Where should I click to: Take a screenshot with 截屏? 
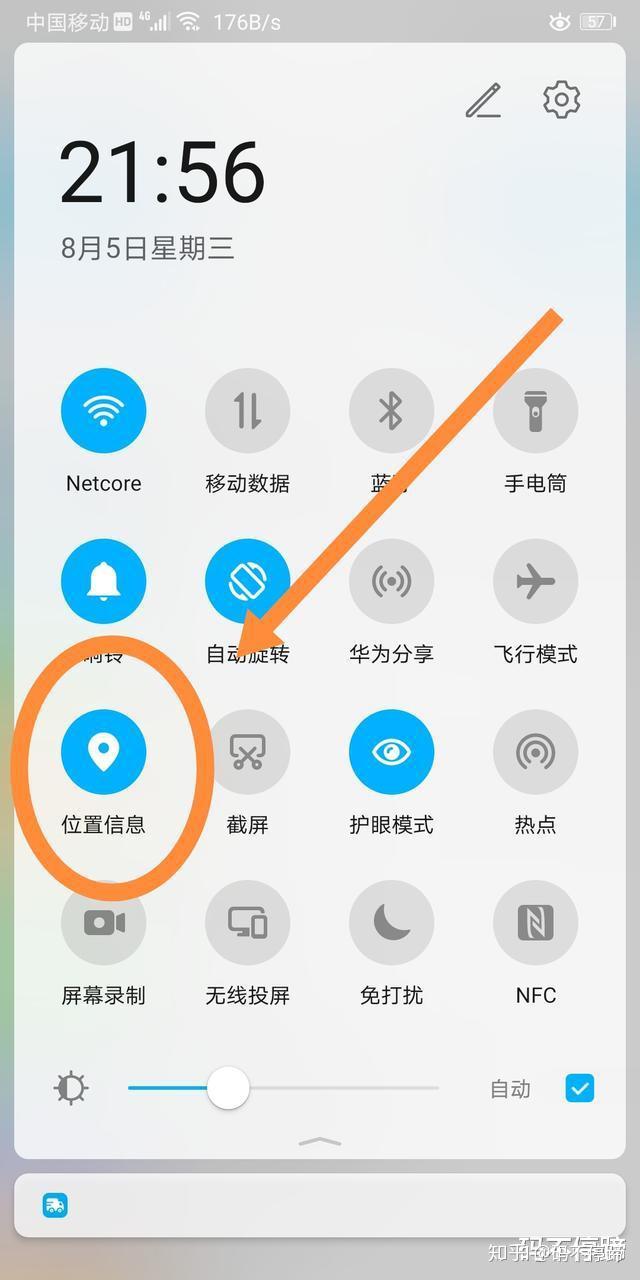coord(247,752)
